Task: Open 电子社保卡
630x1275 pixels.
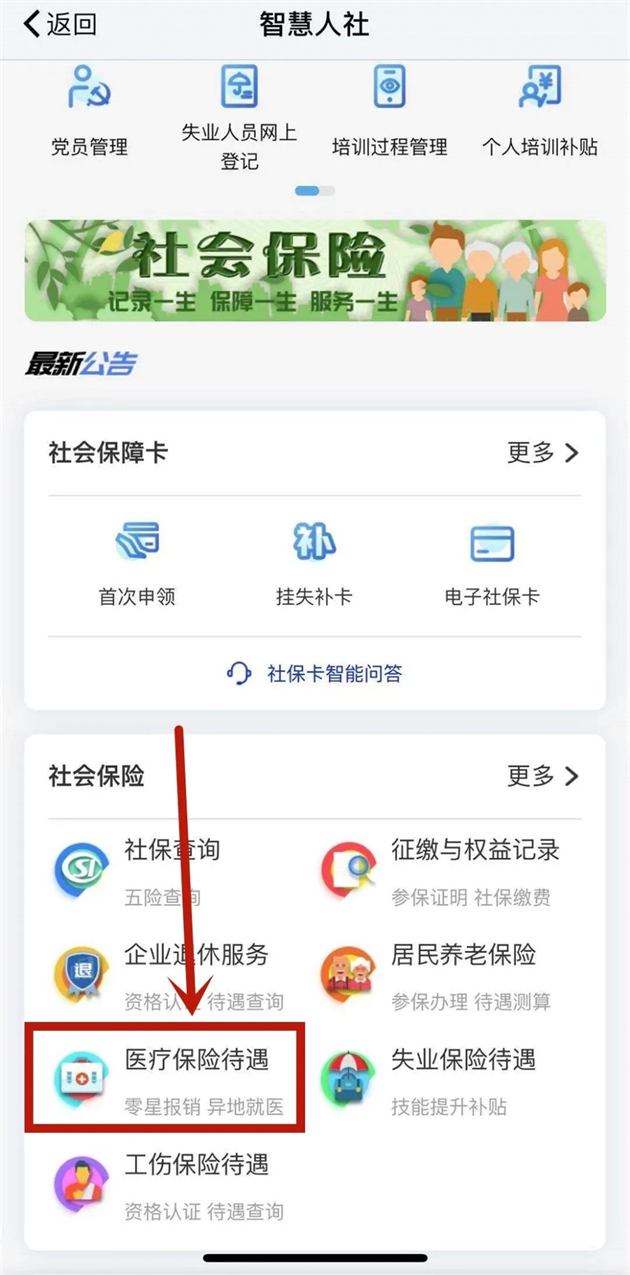Action: click(x=492, y=565)
